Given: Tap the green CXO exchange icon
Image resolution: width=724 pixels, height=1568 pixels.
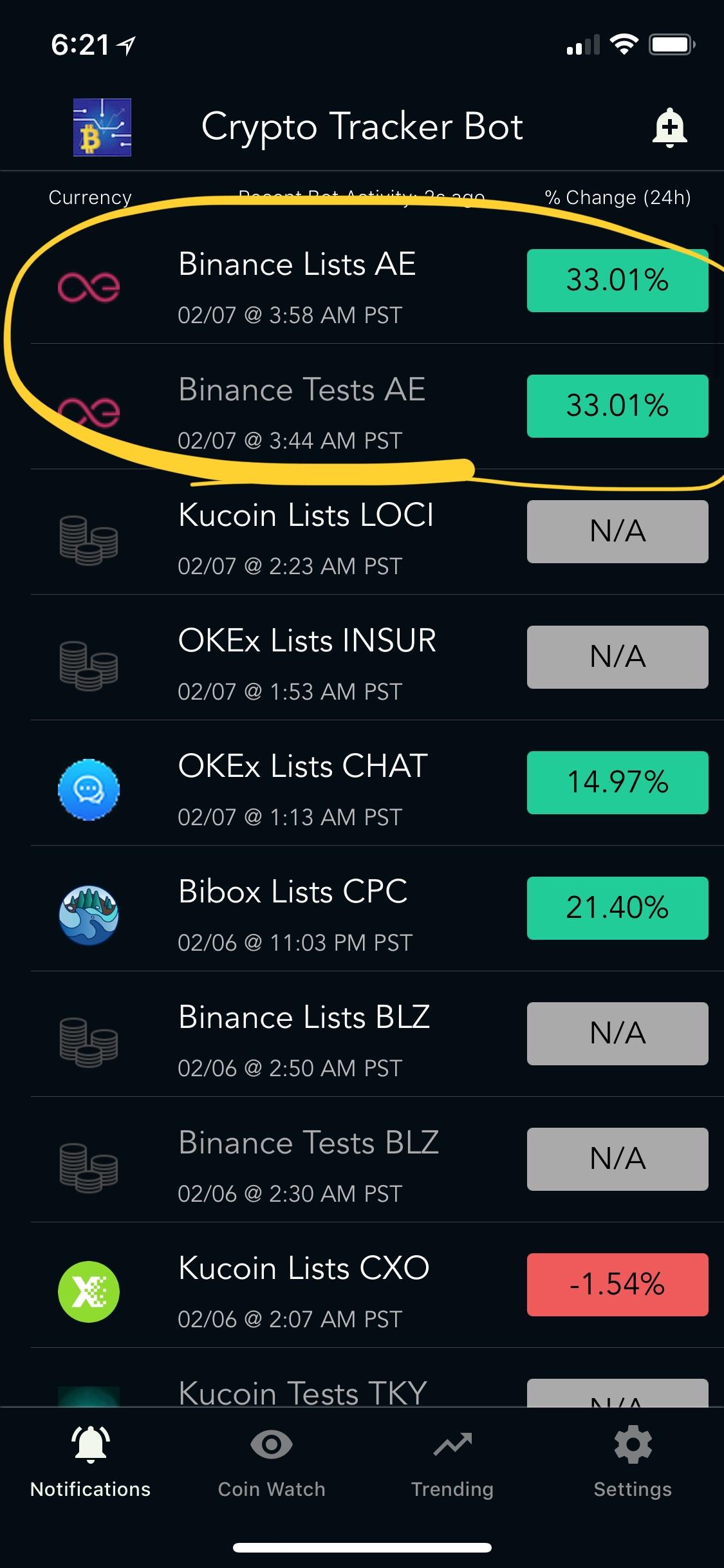Looking at the screenshot, I should 89,1291.
